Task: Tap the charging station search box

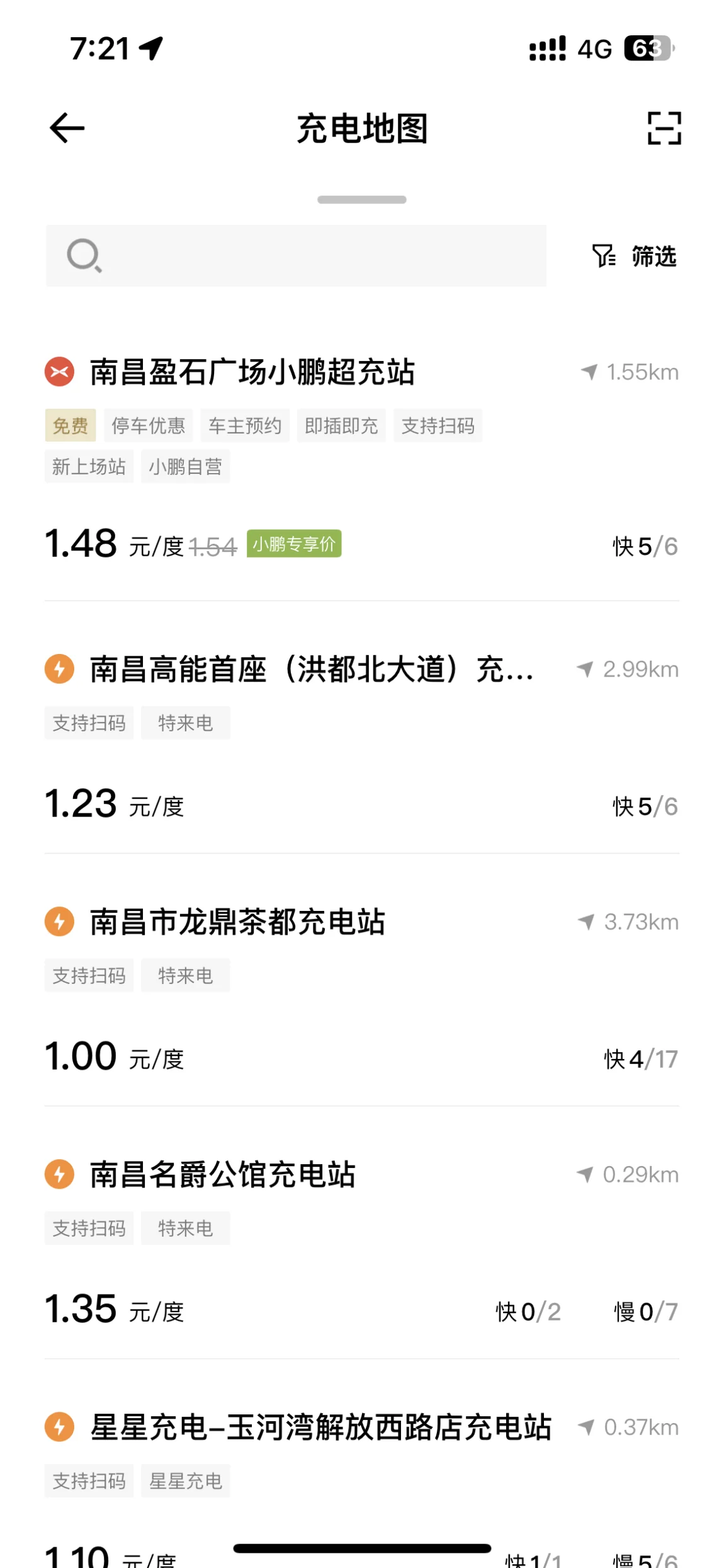Action: tap(296, 256)
